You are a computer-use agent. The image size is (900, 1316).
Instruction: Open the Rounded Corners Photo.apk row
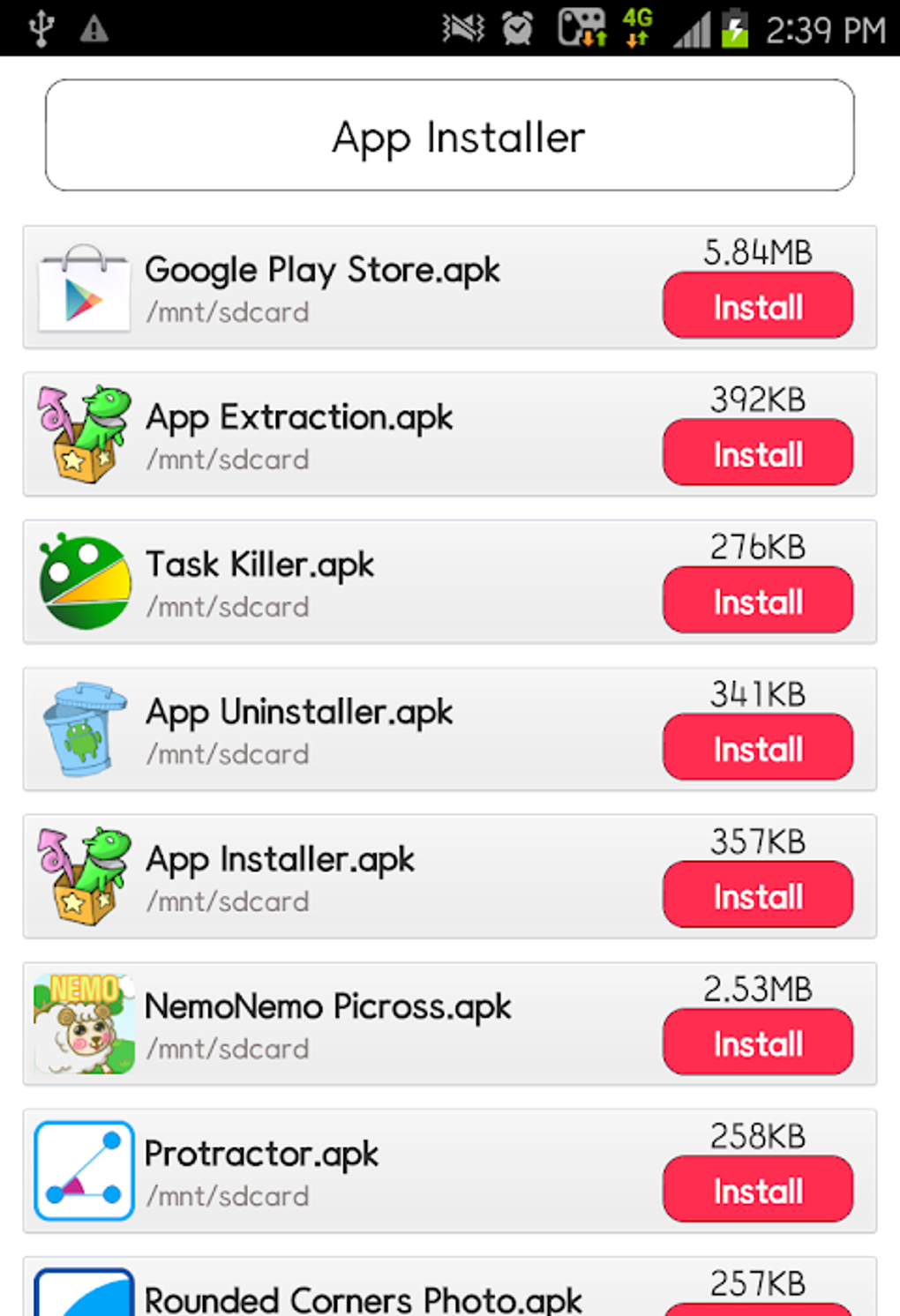pos(450,1287)
